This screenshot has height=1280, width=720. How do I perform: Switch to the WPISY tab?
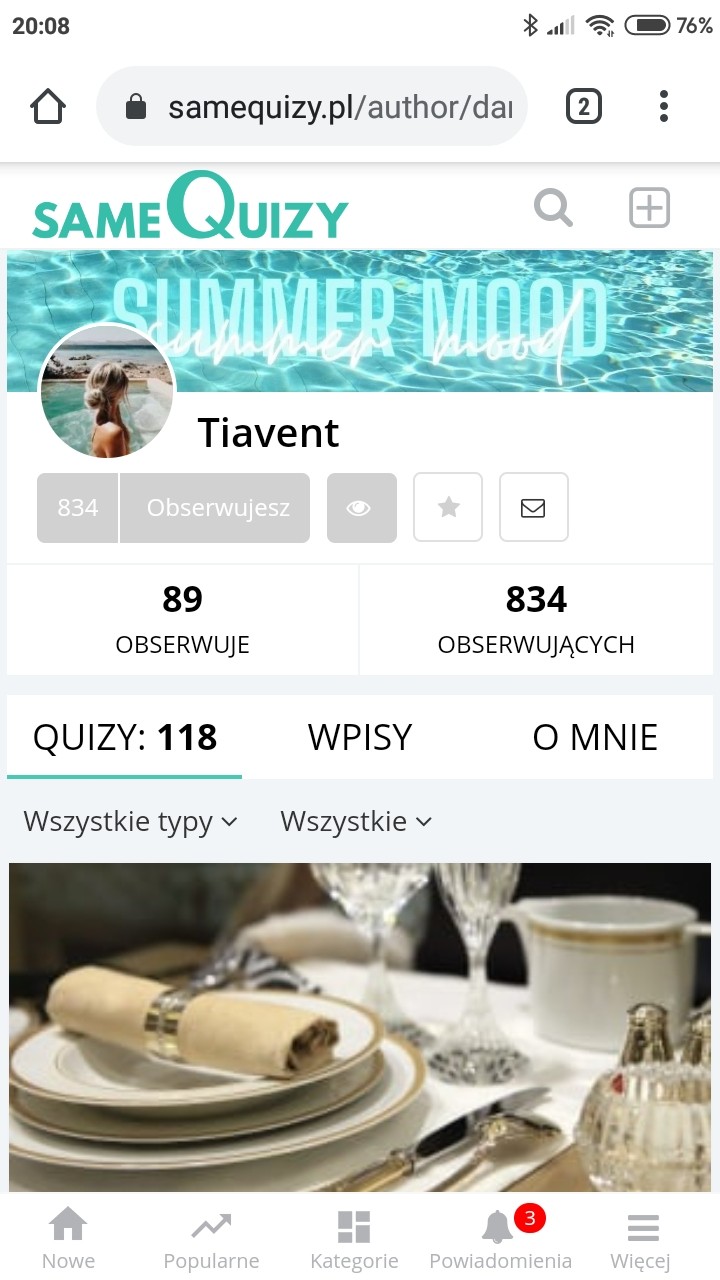point(360,737)
